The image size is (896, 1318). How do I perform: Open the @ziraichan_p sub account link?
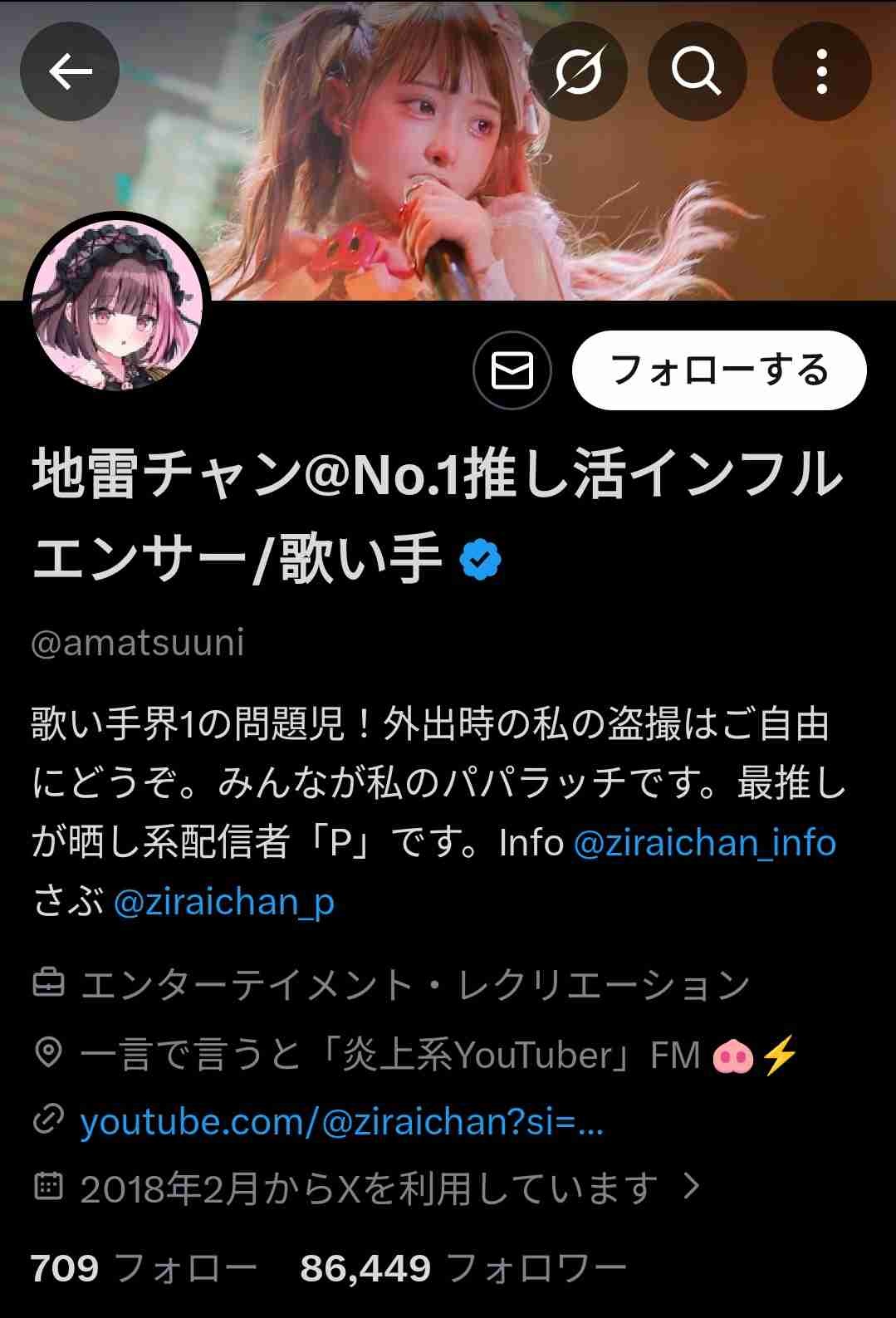223,902
